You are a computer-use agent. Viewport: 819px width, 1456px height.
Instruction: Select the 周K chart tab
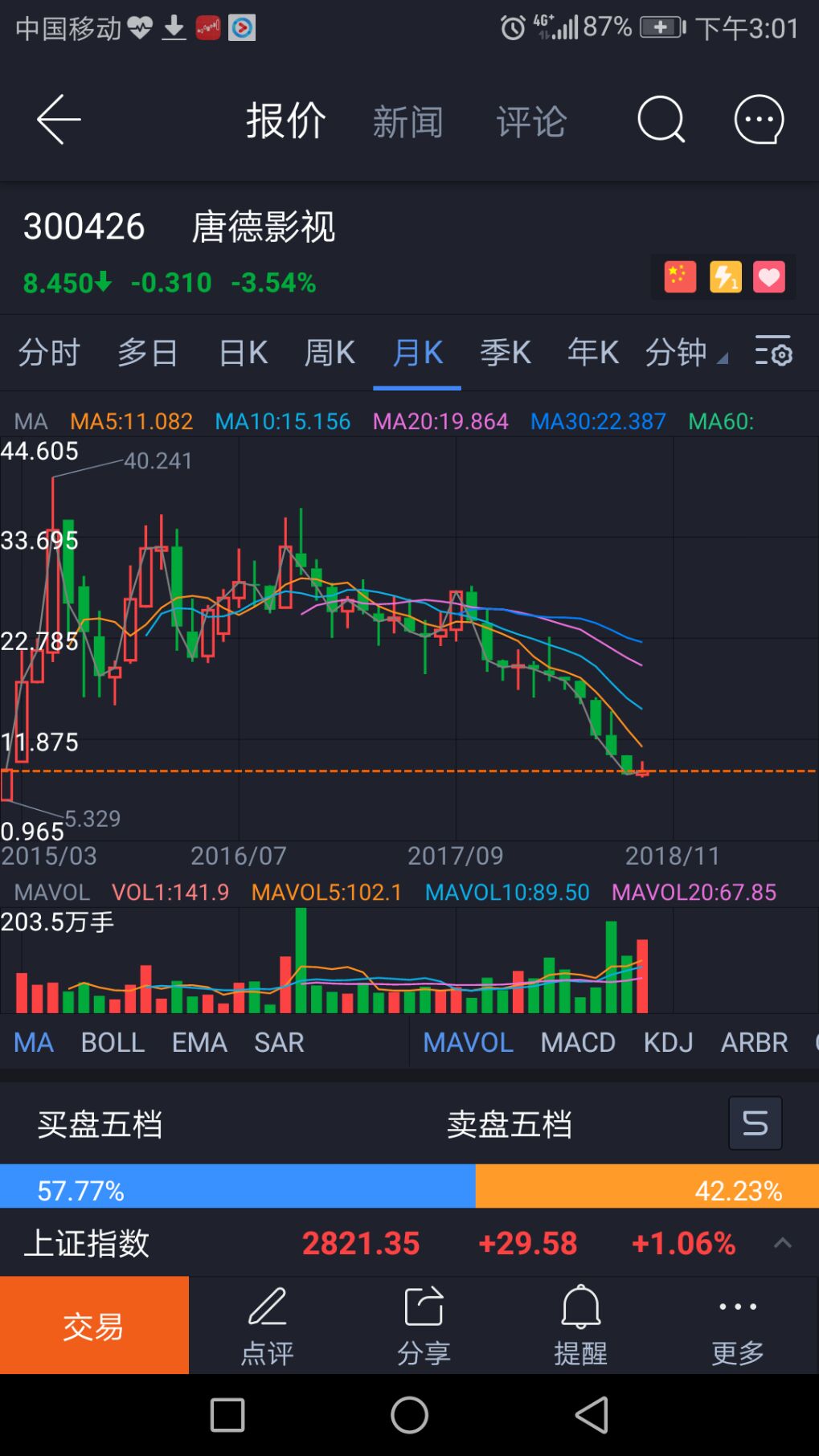330,353
